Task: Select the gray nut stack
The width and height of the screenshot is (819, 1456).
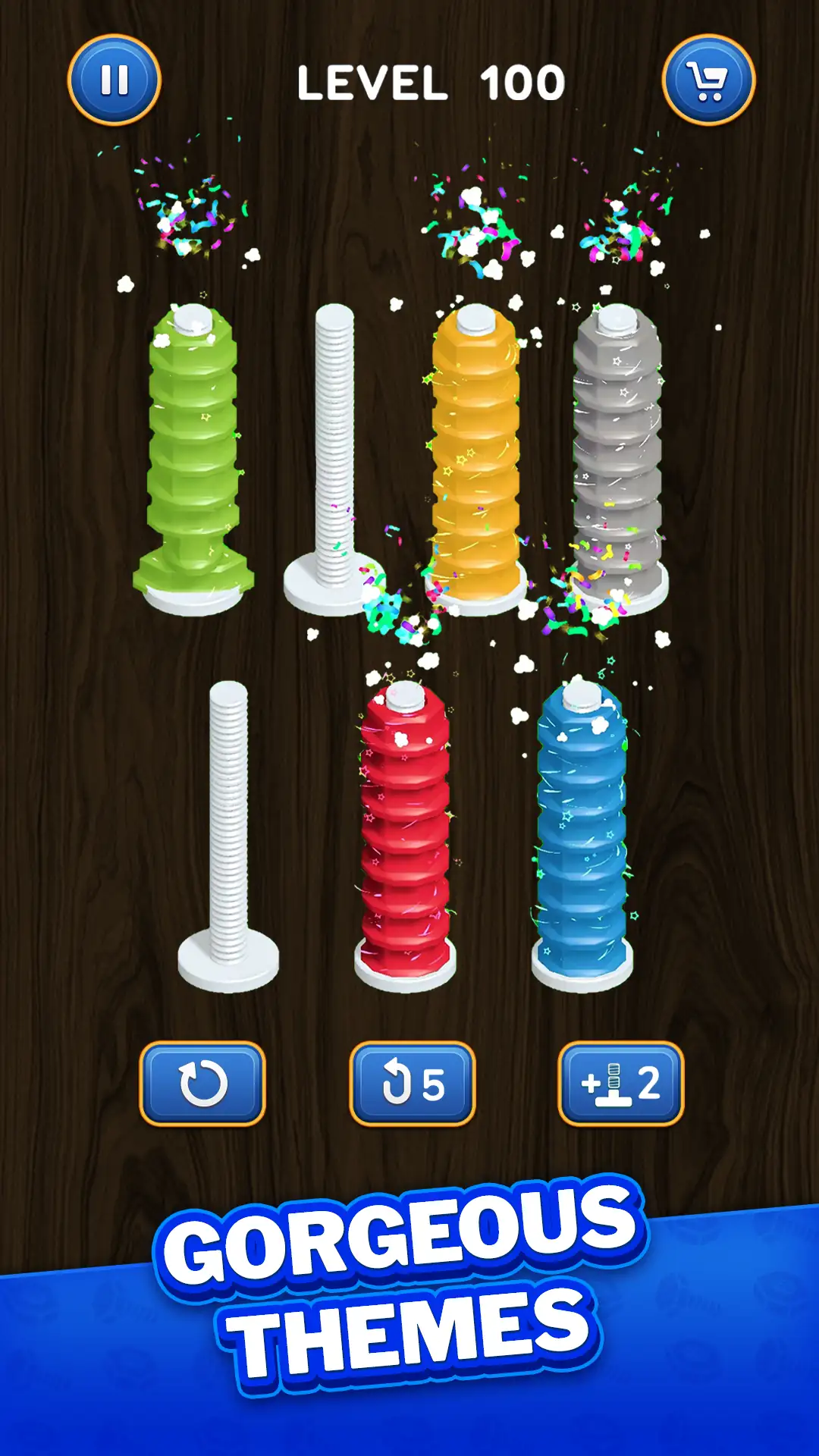Action: (618, 459)
